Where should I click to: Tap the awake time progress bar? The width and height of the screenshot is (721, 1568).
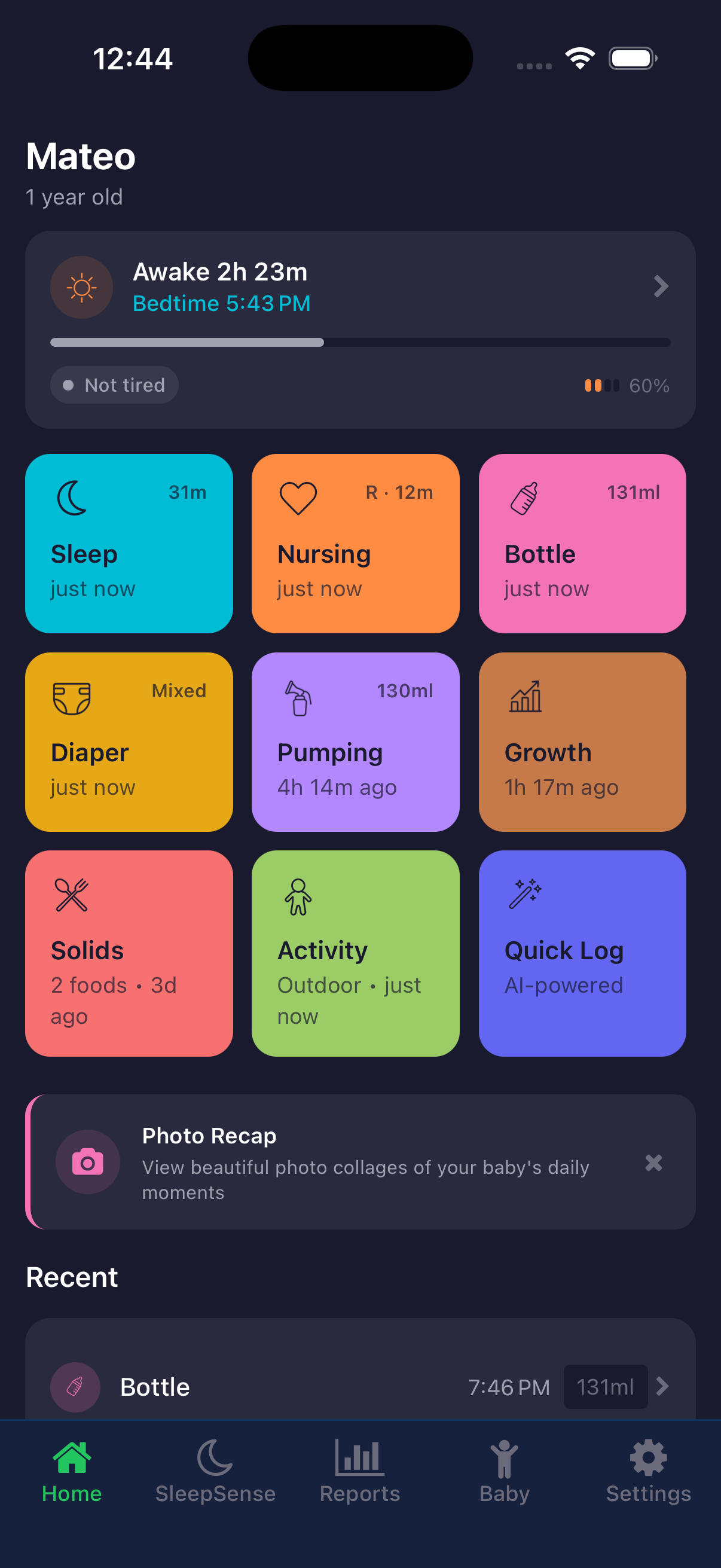pos(360,342)
